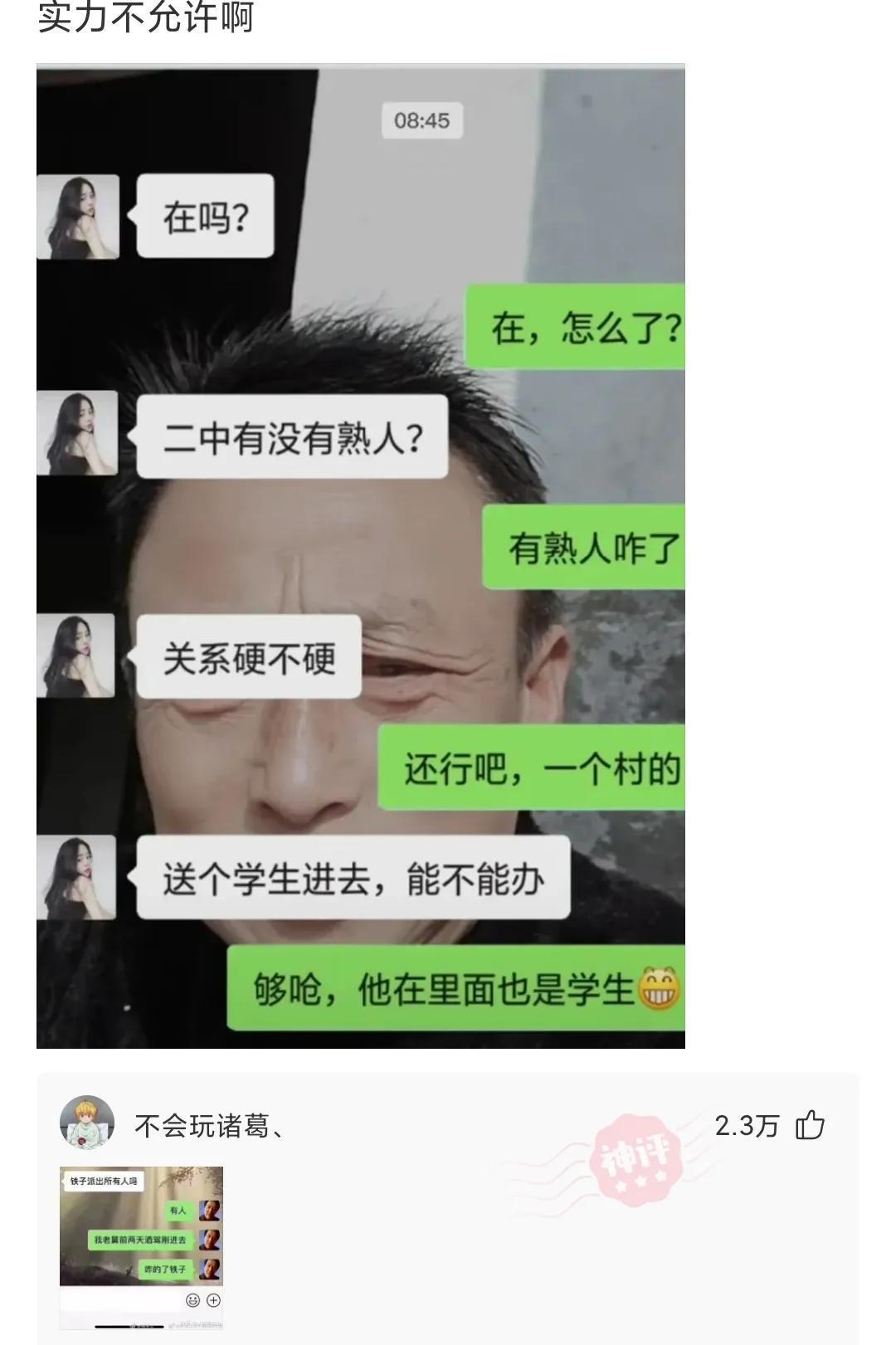Tap the man's avatar next to 有人 reply
This screenshot has height=1345, width=896.
click(210, 1210)
